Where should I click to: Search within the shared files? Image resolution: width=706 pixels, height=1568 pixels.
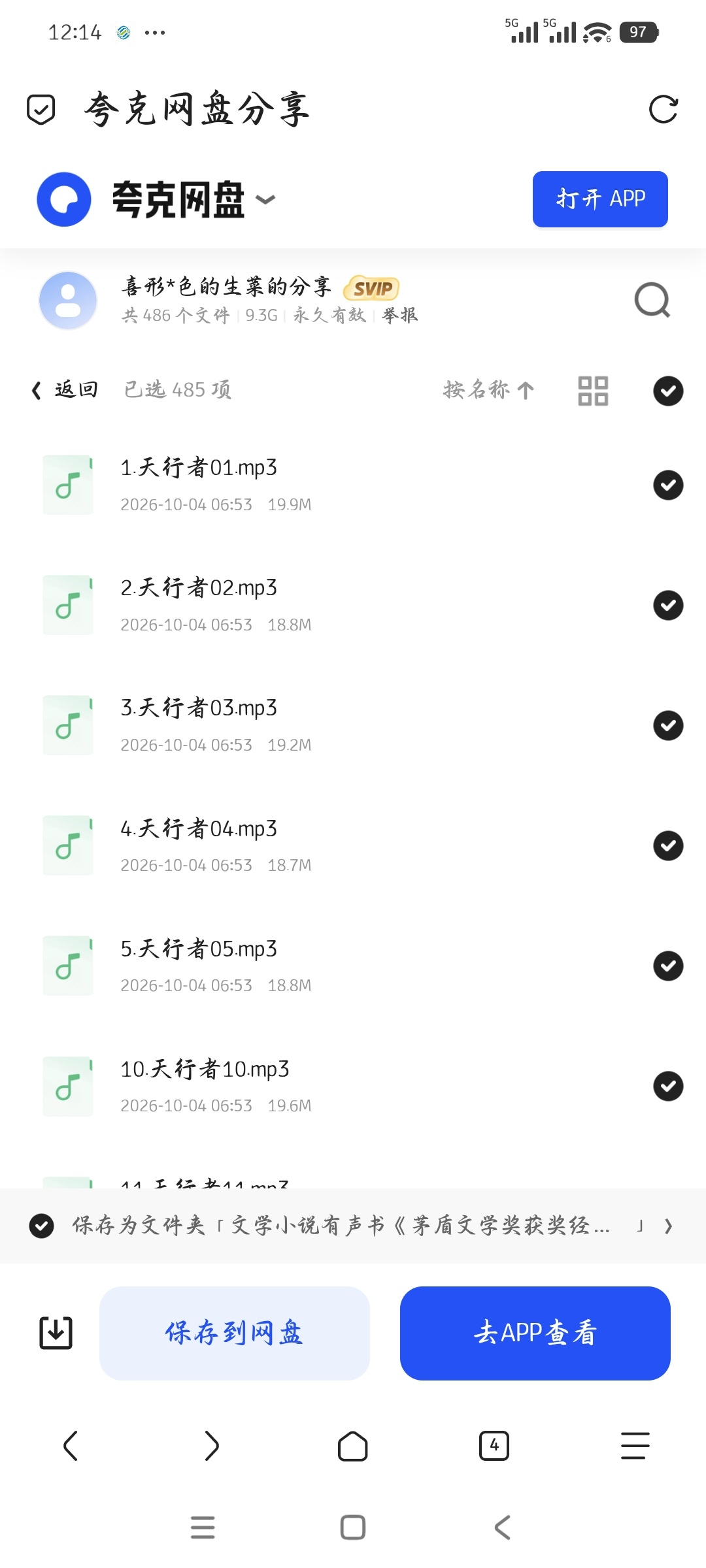tap(652, 301)
